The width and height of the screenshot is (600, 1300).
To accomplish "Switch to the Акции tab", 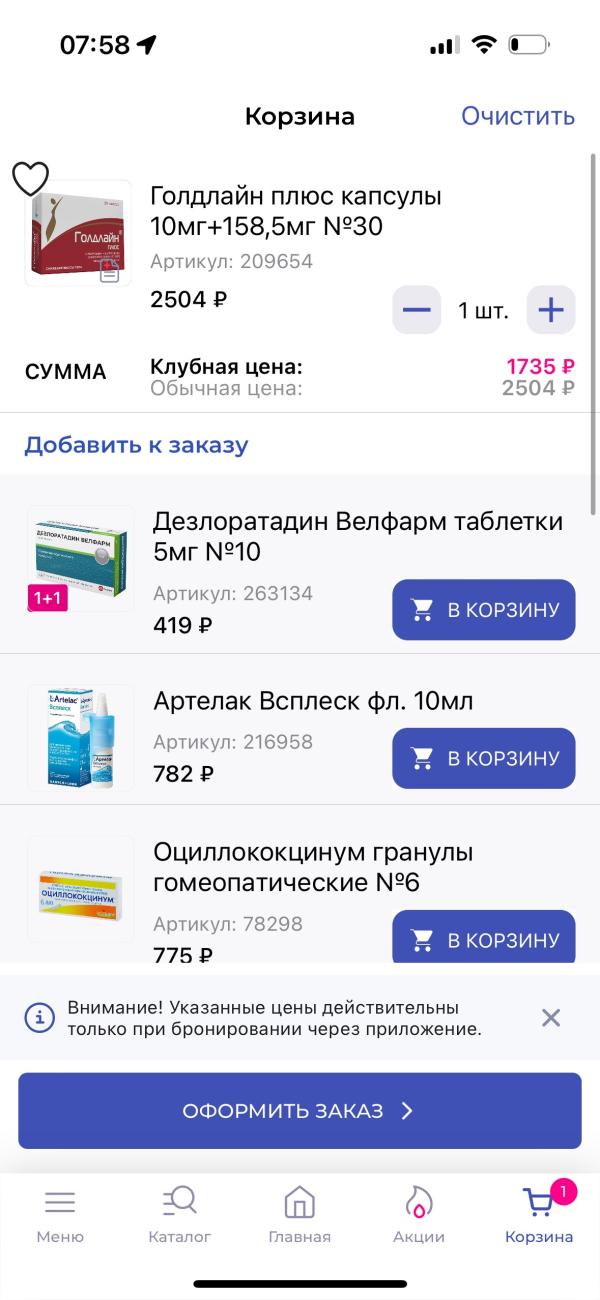I will 419,1215.
